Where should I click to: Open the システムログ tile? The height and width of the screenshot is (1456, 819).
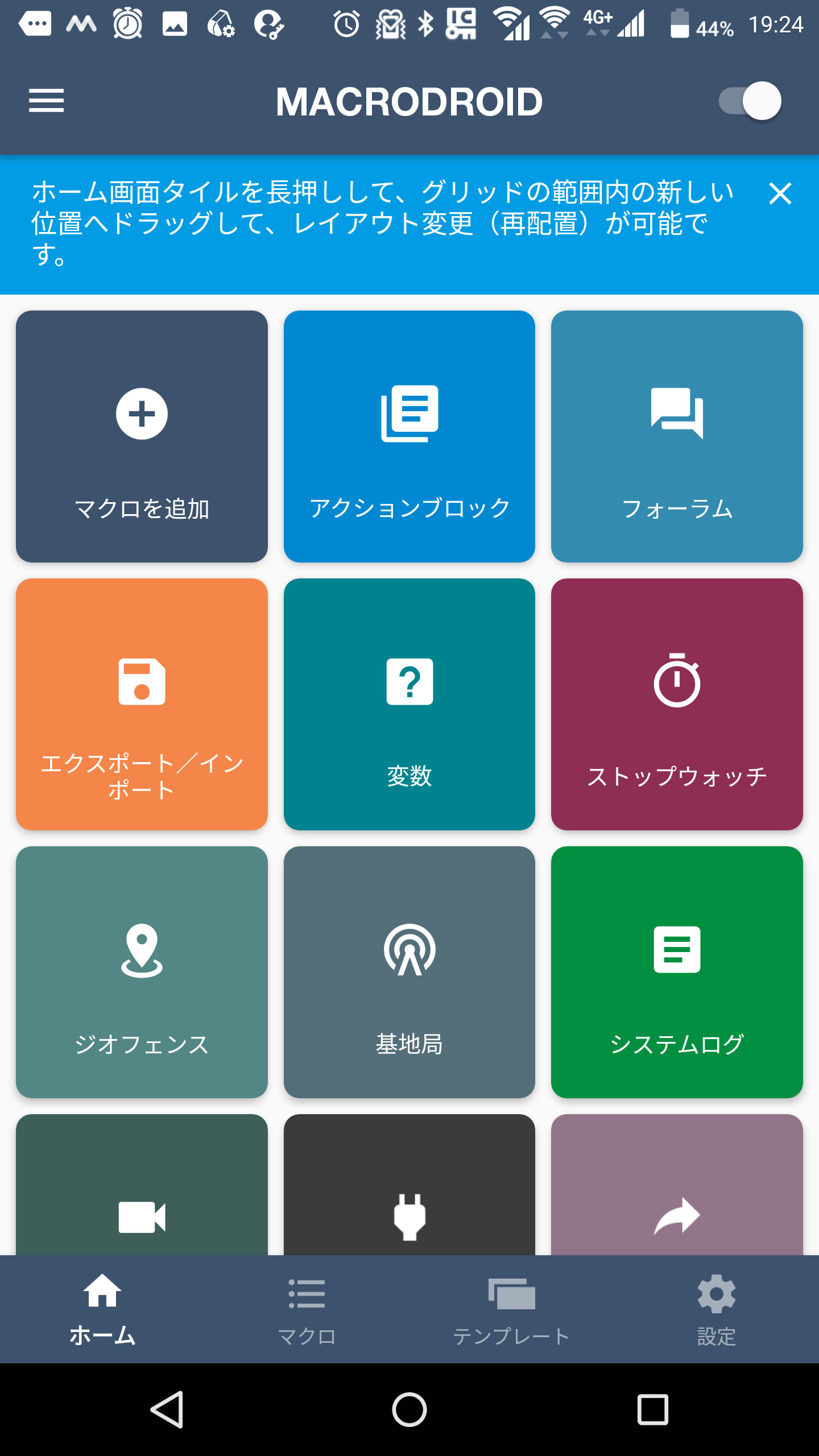[677, 972]
